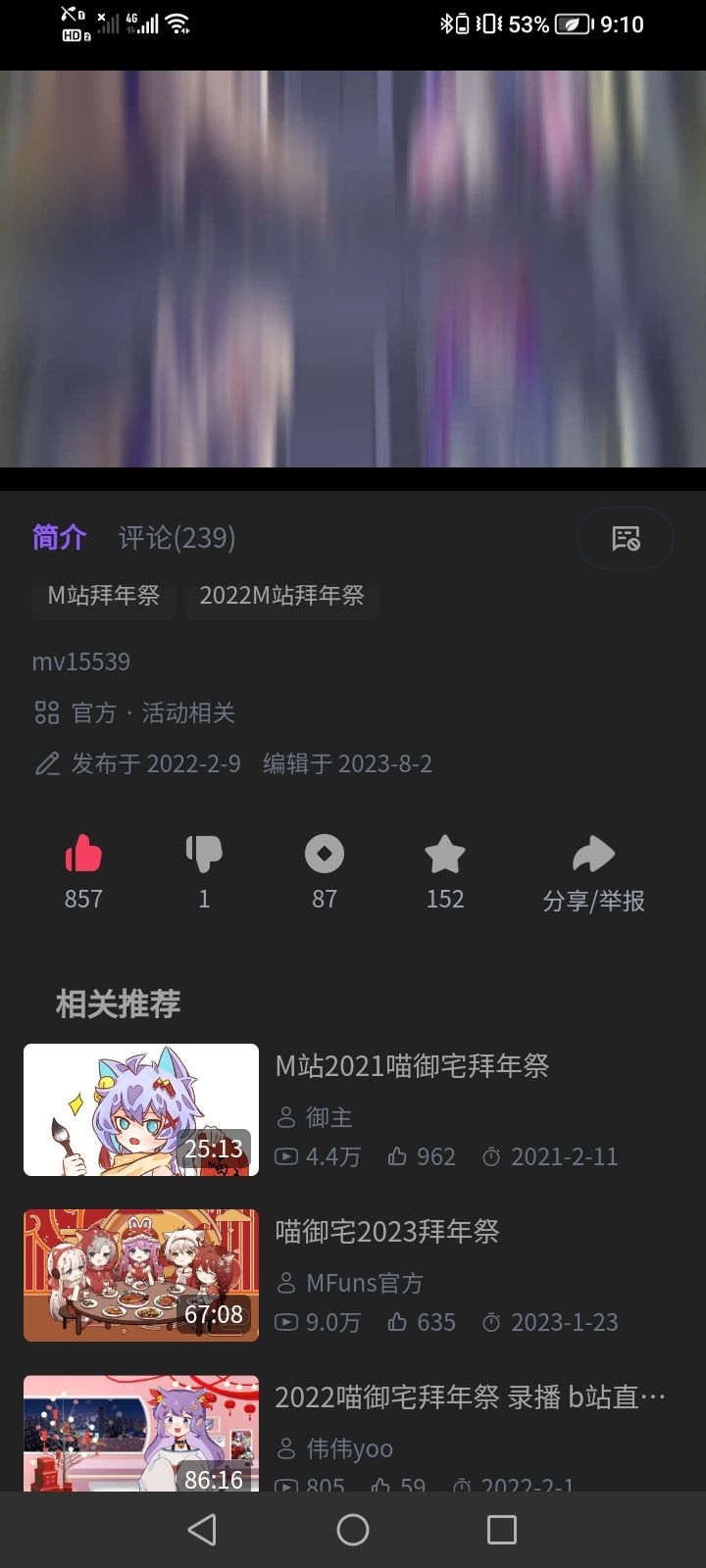706x1568 pixels.
Task: Add video to favorites with star
Action: pos(445,855)
